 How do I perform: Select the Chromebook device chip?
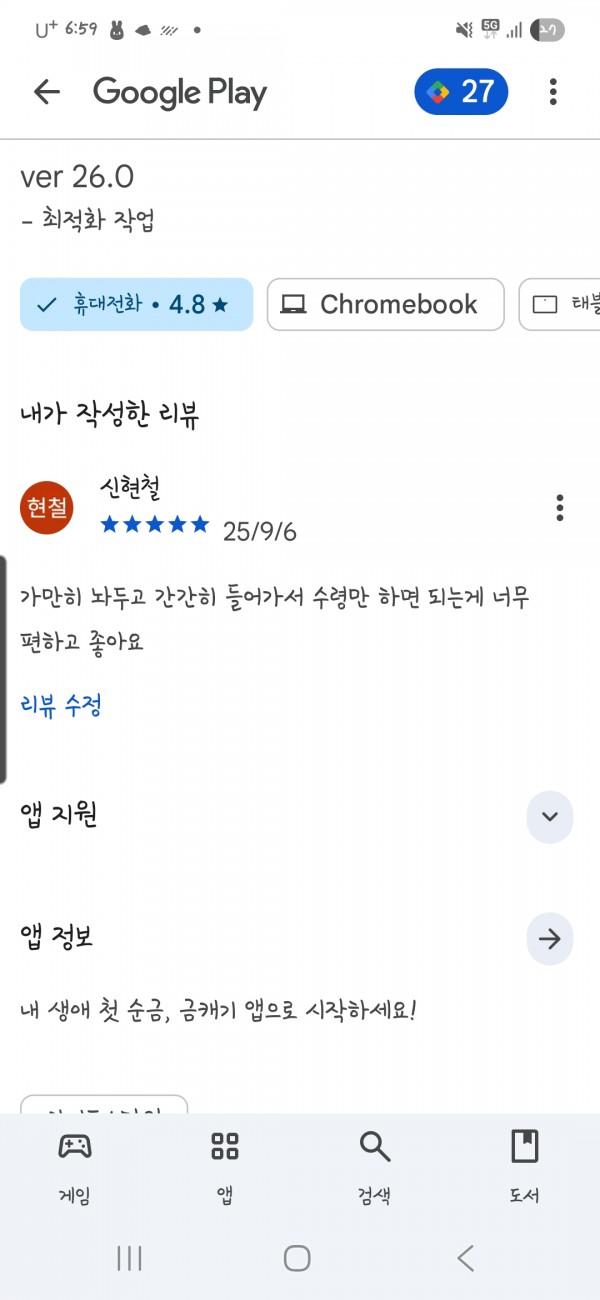(x=385, y=304)
